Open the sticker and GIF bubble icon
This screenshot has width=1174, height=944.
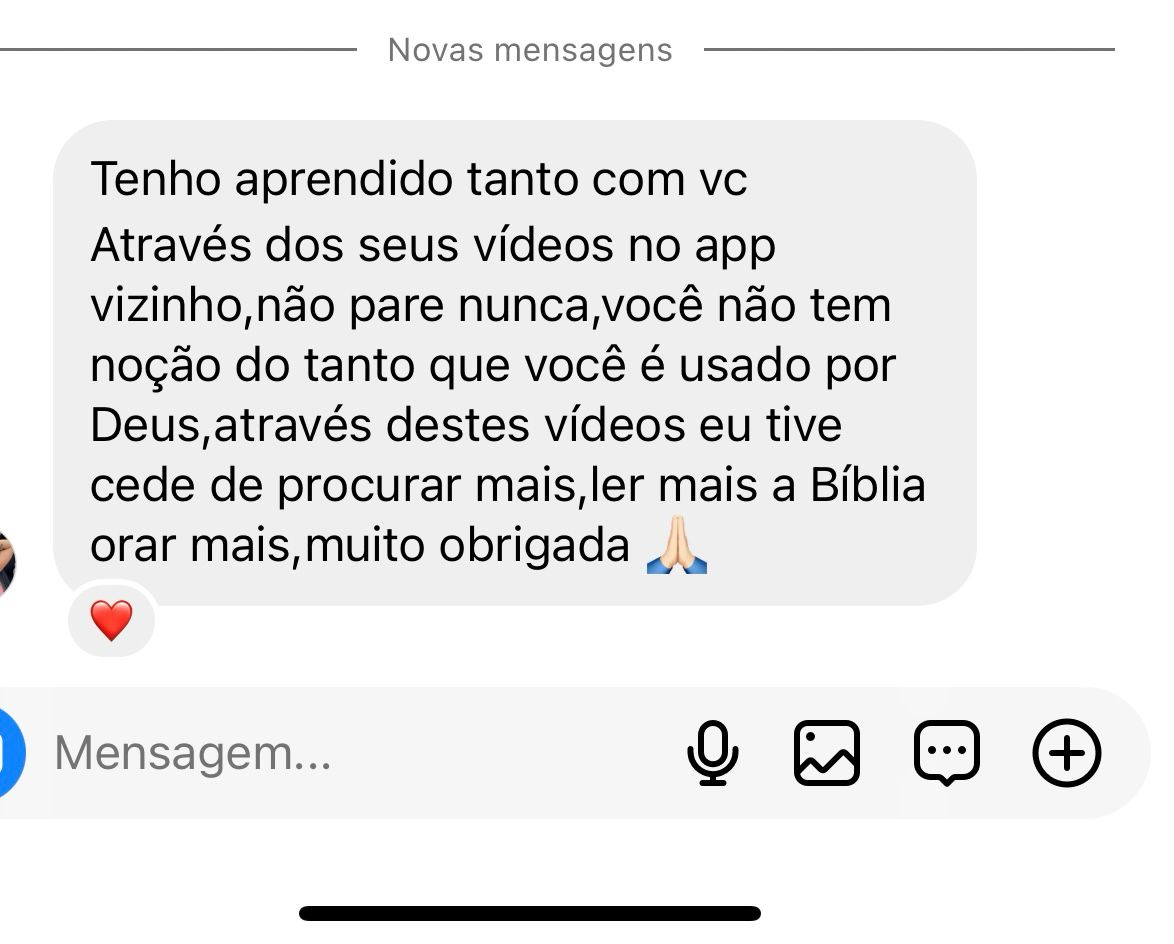(946, 752)
